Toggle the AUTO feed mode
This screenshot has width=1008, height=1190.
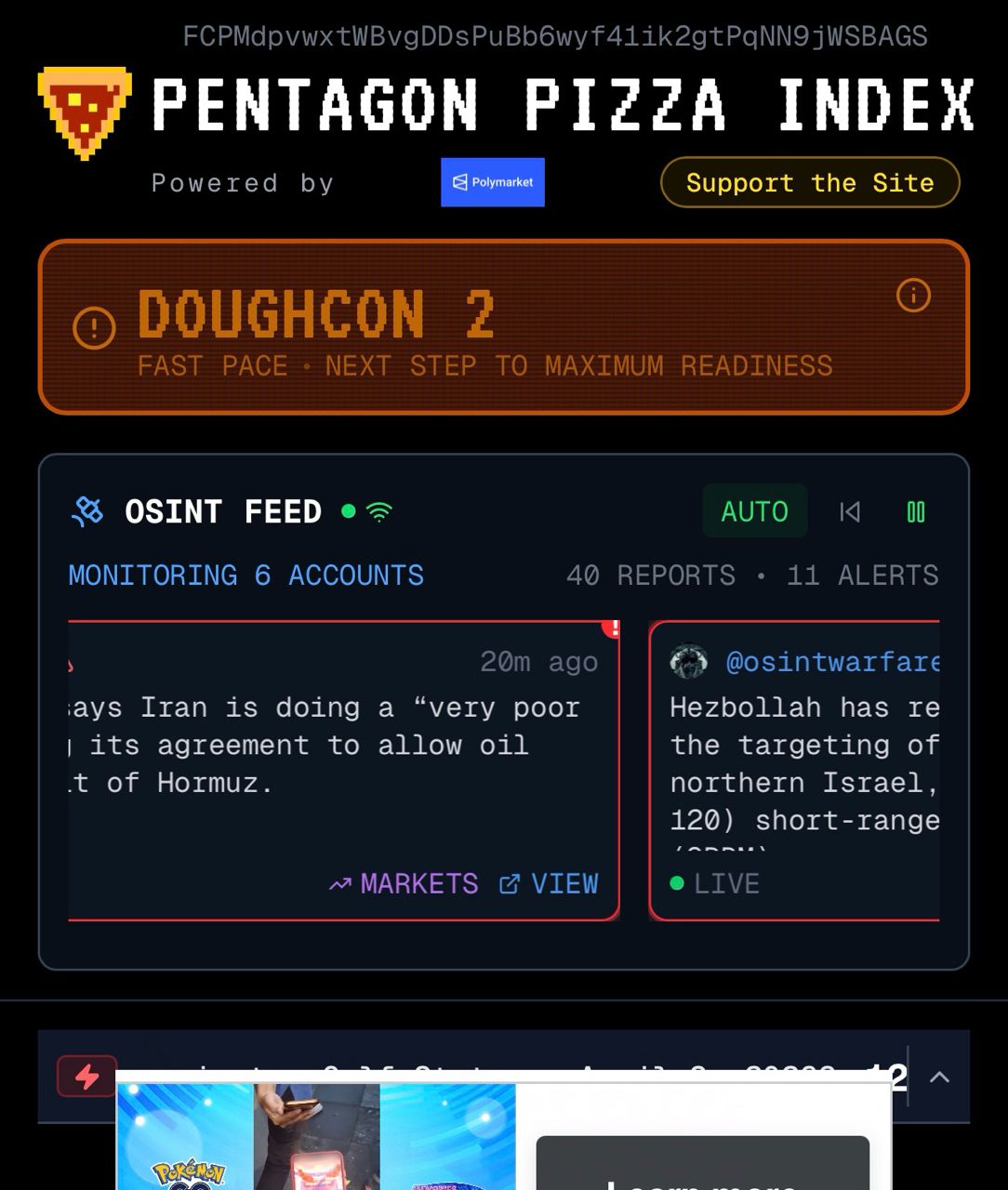[x=754, y=511]
